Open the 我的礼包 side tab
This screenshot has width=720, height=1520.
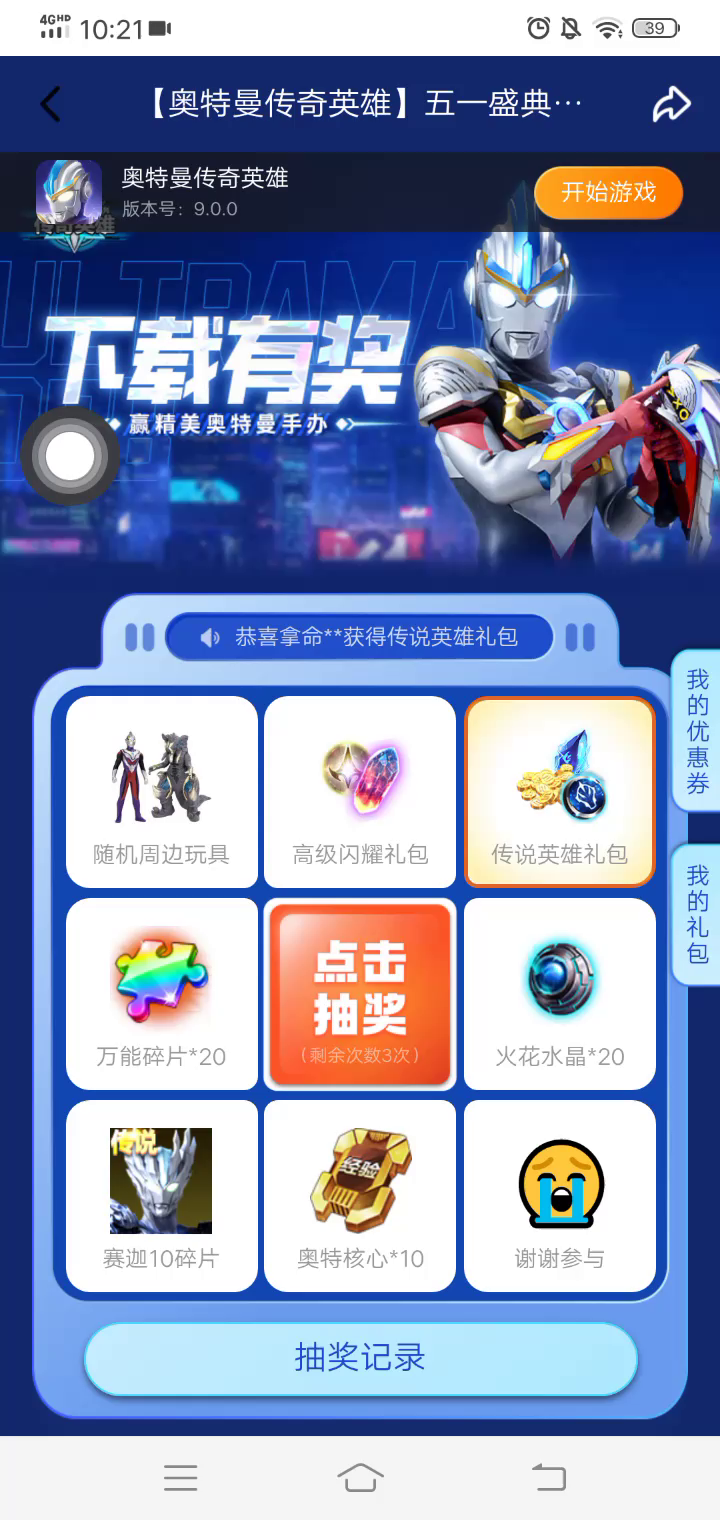pyautogui.click(x=697, y=915)
